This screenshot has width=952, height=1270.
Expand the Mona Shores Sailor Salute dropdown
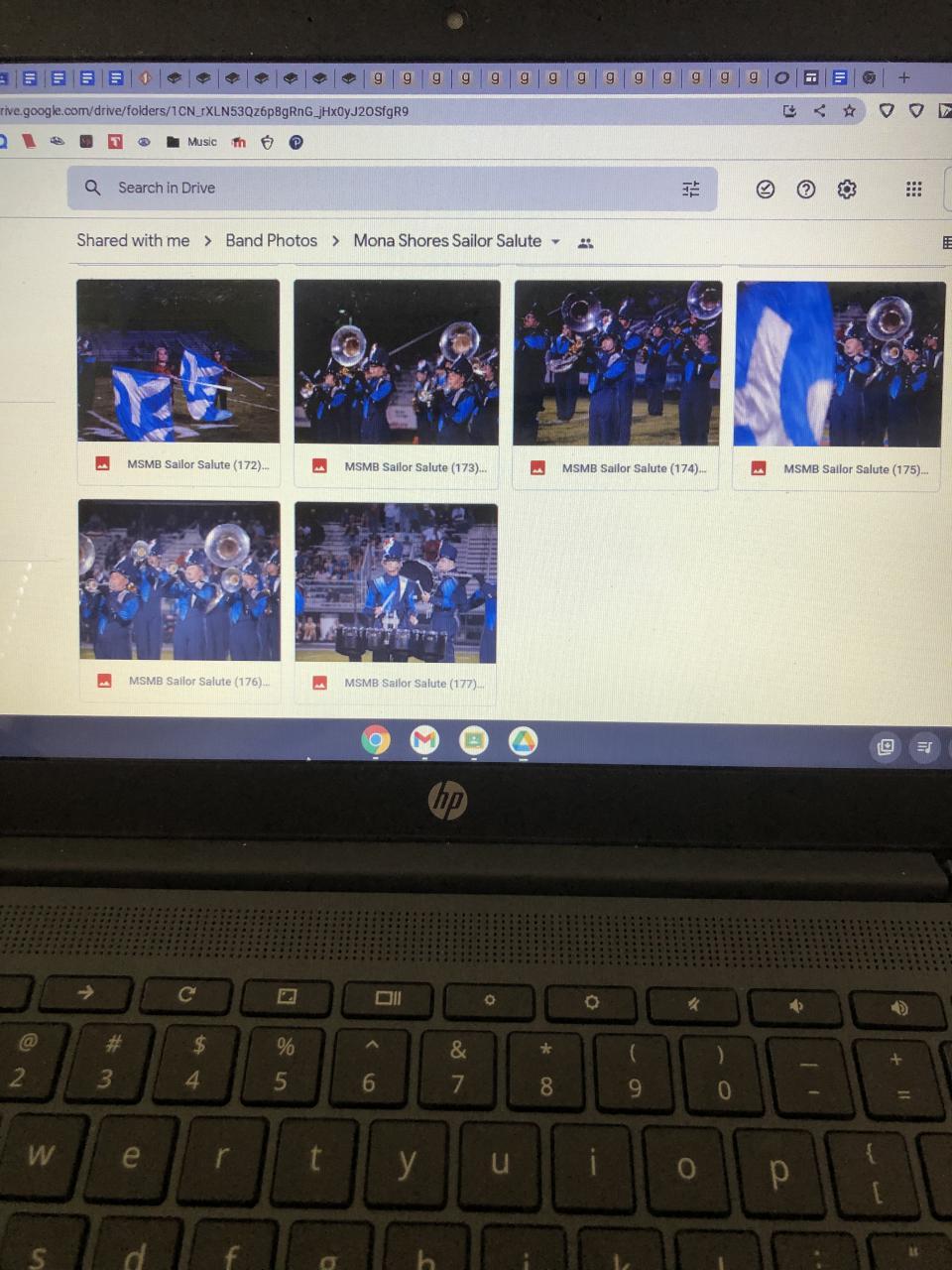pos(555,241)
